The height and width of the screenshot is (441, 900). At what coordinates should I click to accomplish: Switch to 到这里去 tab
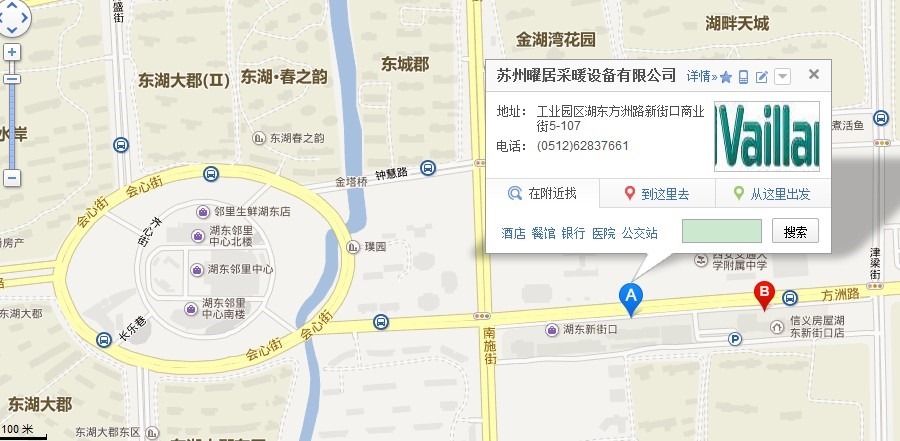[x=656, y=194]
